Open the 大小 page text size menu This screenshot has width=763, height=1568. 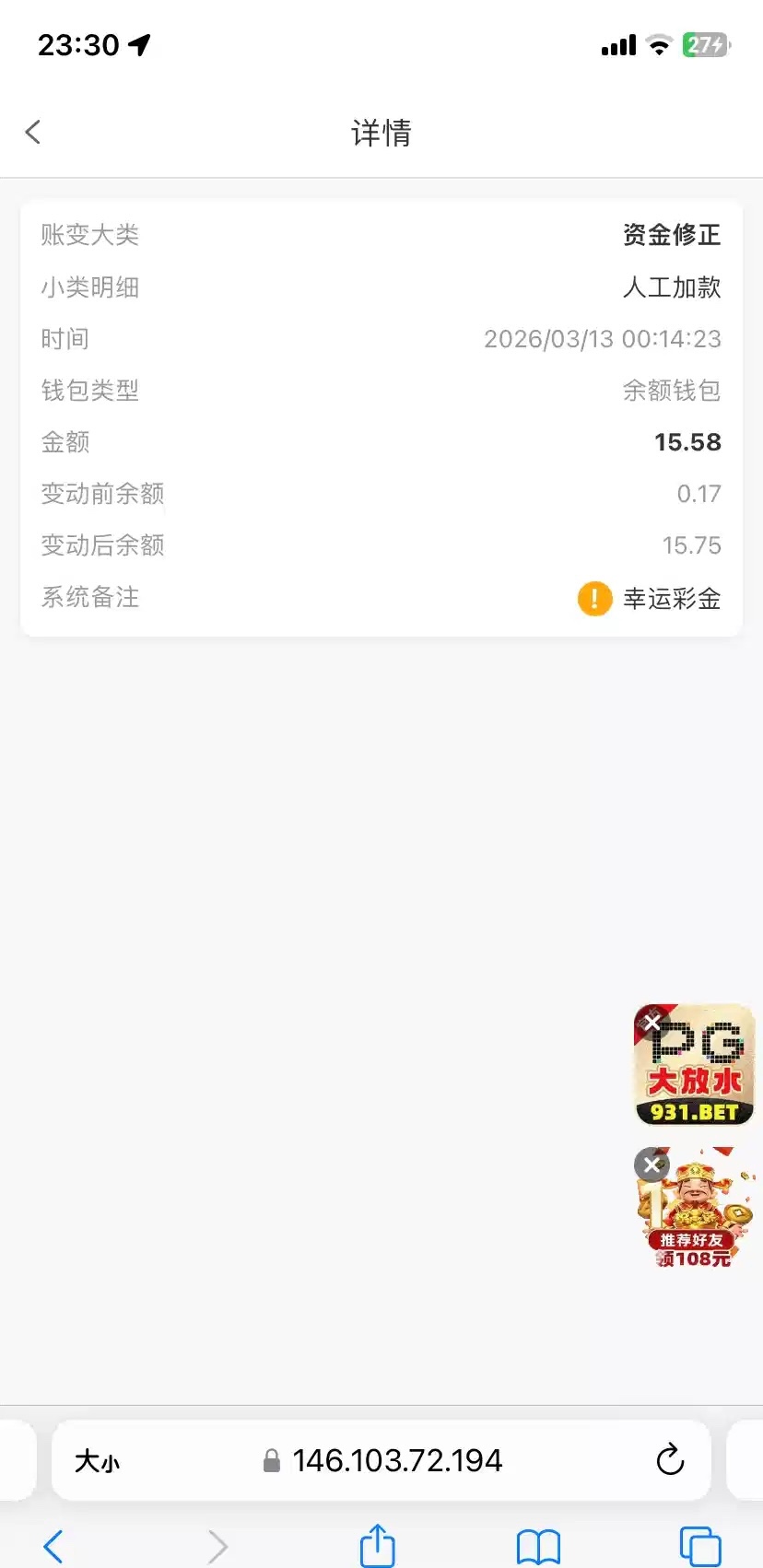pyautogui.click(x=97, y=1461)
